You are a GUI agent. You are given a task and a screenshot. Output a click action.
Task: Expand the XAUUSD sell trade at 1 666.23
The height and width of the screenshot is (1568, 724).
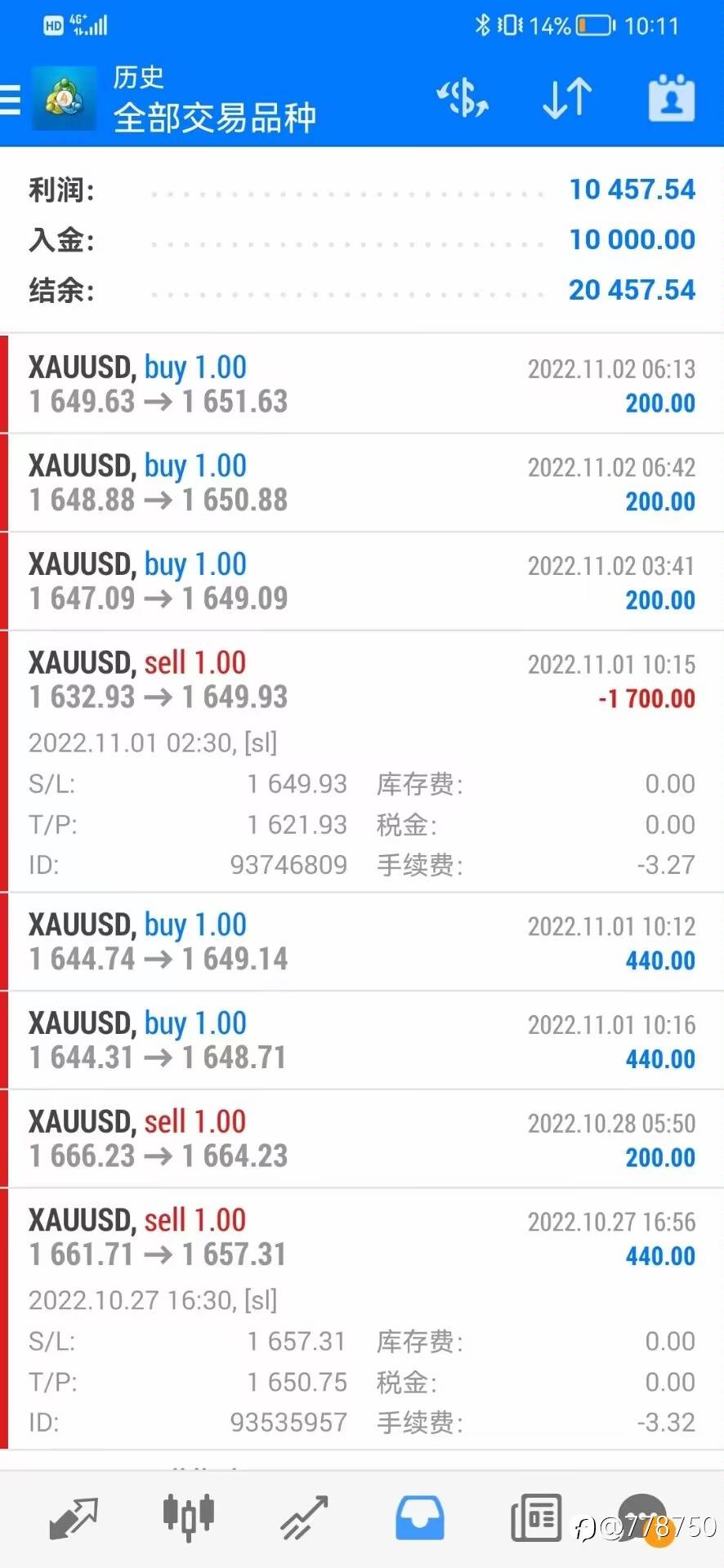tap(362, 1139)
